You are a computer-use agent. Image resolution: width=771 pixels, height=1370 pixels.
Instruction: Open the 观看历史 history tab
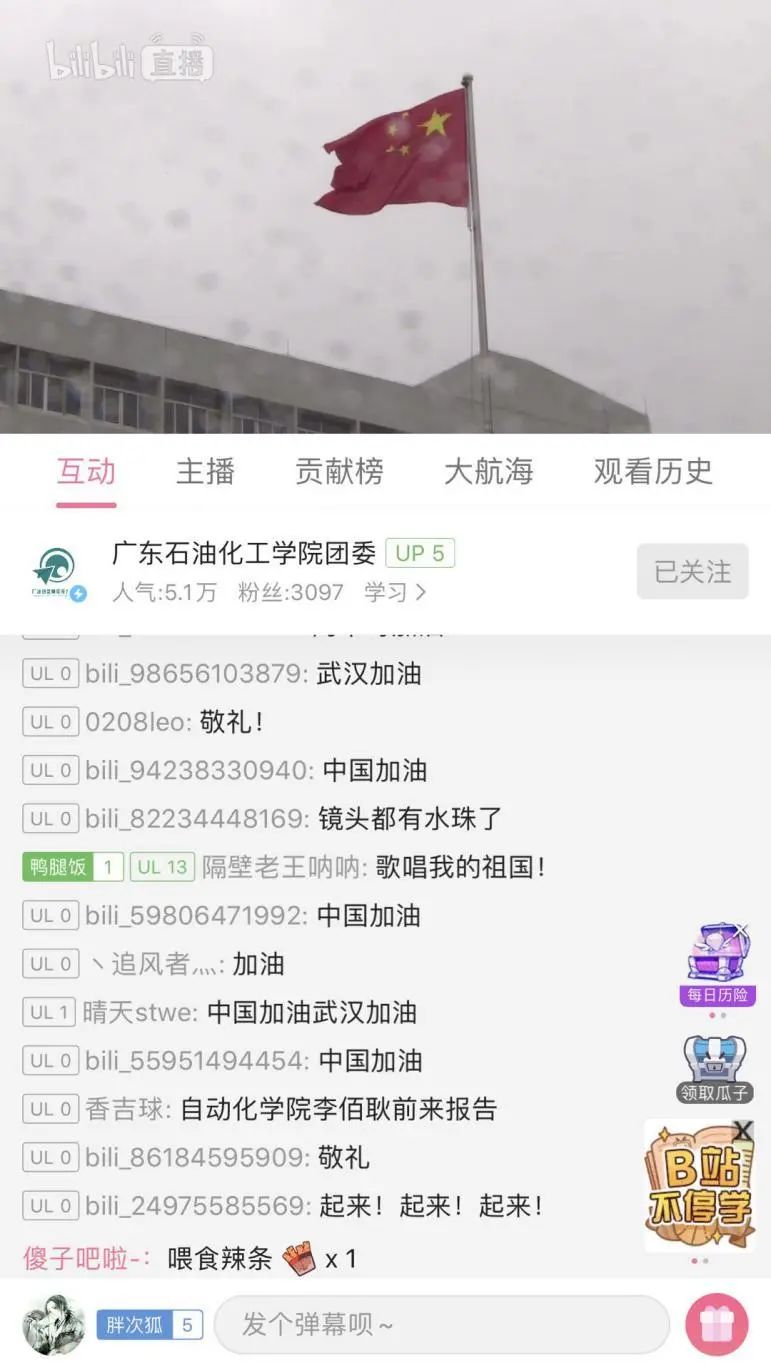click(x=650, y=472)
